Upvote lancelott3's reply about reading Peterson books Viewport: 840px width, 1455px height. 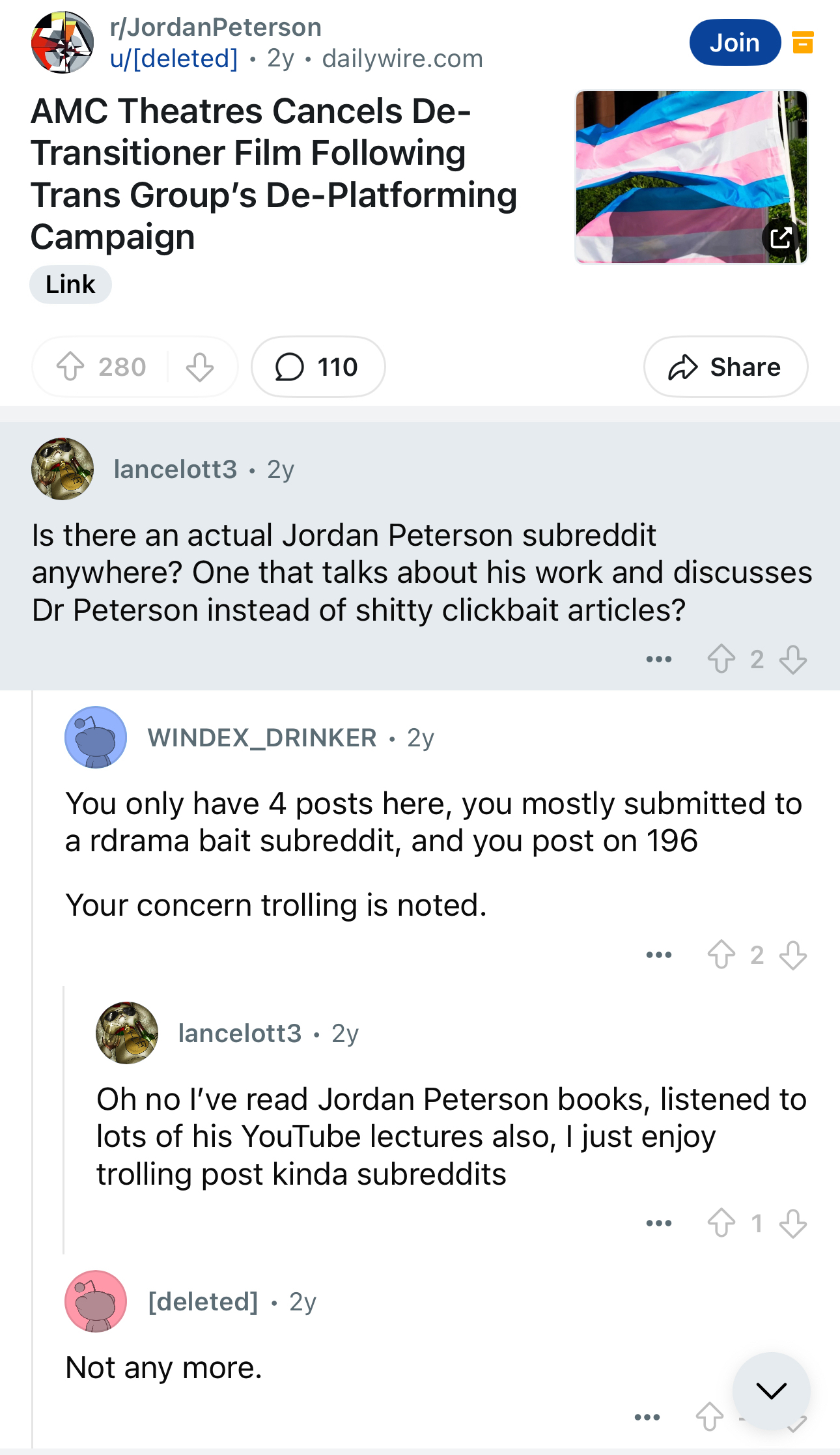coord(721,1223)
